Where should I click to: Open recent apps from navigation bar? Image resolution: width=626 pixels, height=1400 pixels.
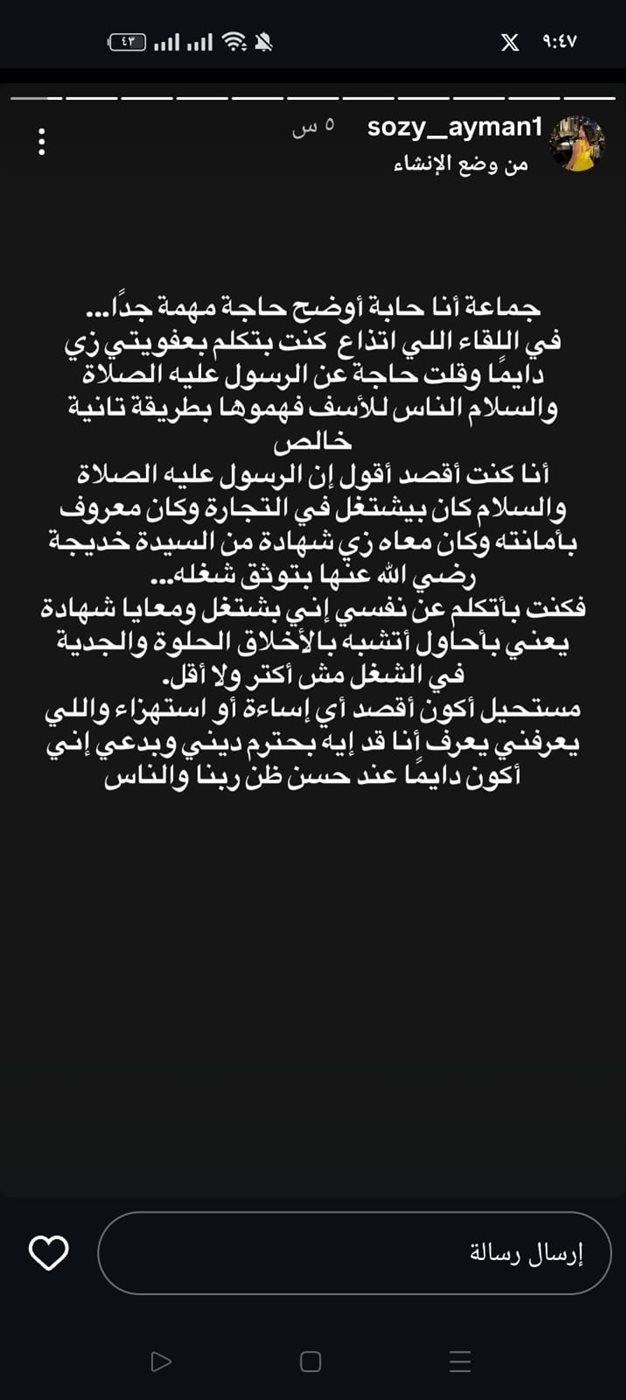(x=460, y=1361)
